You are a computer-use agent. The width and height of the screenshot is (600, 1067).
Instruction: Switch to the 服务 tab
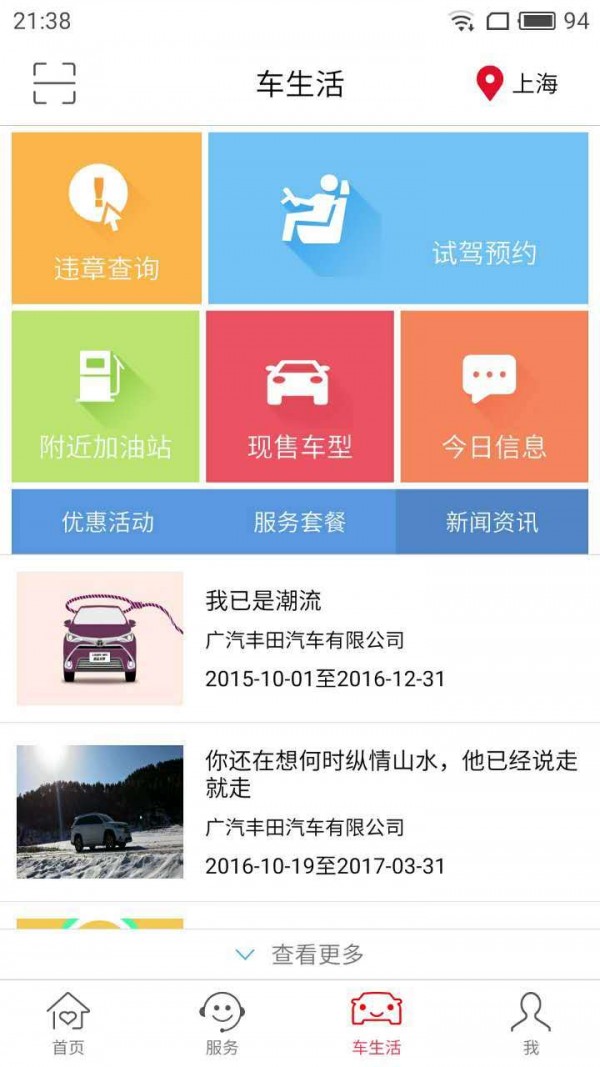point(222,1024)
